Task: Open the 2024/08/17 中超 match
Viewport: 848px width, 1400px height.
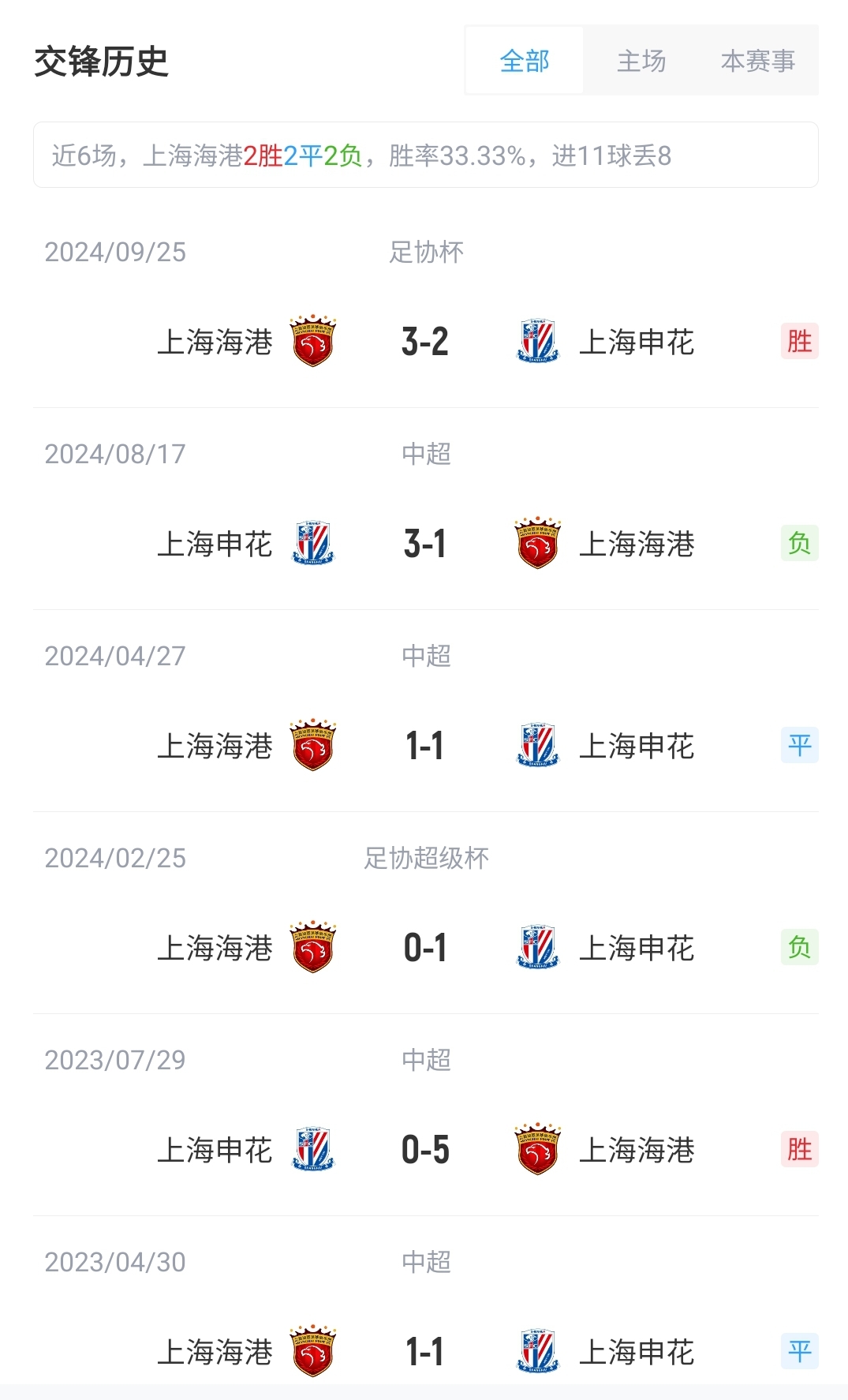Action: click(x=425, y=543)
